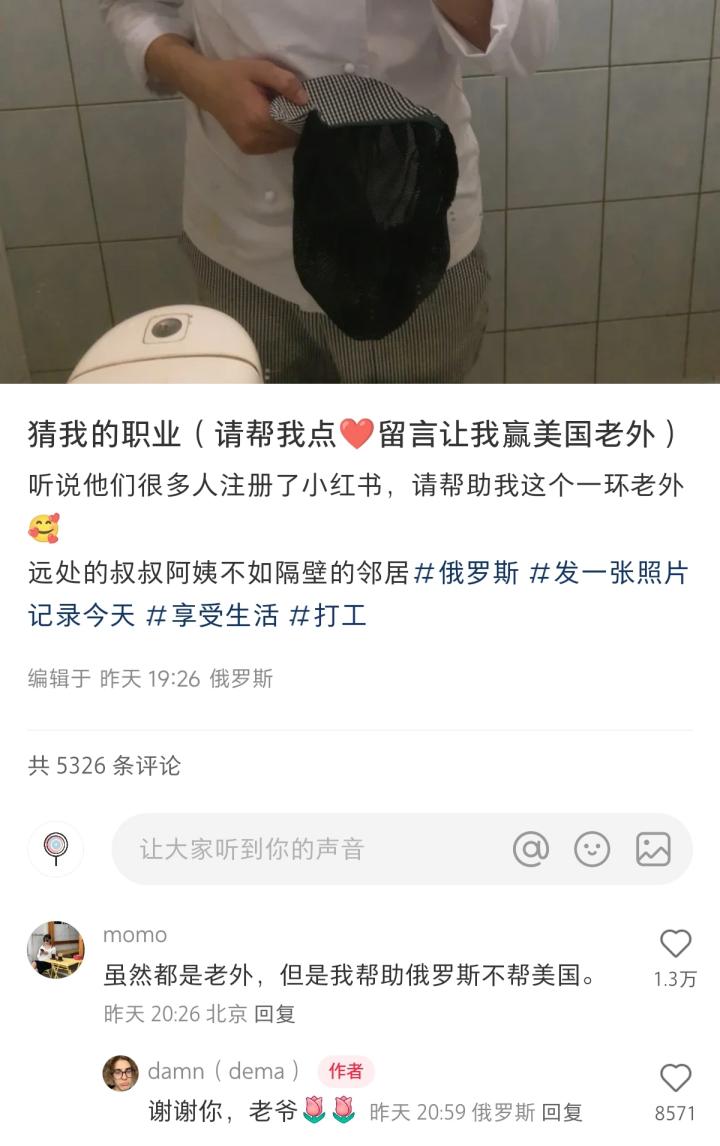Open the #享受生活 hashtag
Screen dimensions: 720x1146
point(212,614)
